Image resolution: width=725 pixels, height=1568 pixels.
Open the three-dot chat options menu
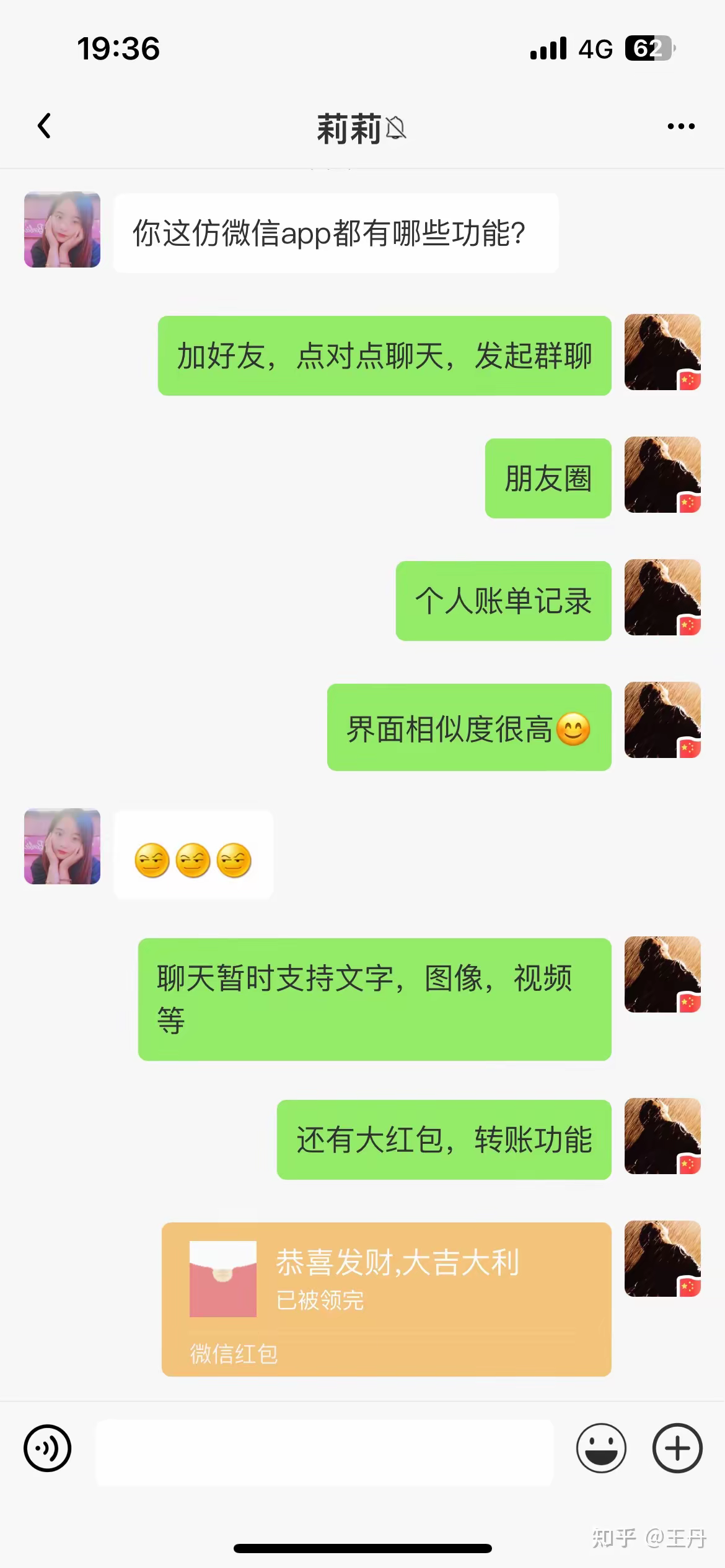pos(680,126)
